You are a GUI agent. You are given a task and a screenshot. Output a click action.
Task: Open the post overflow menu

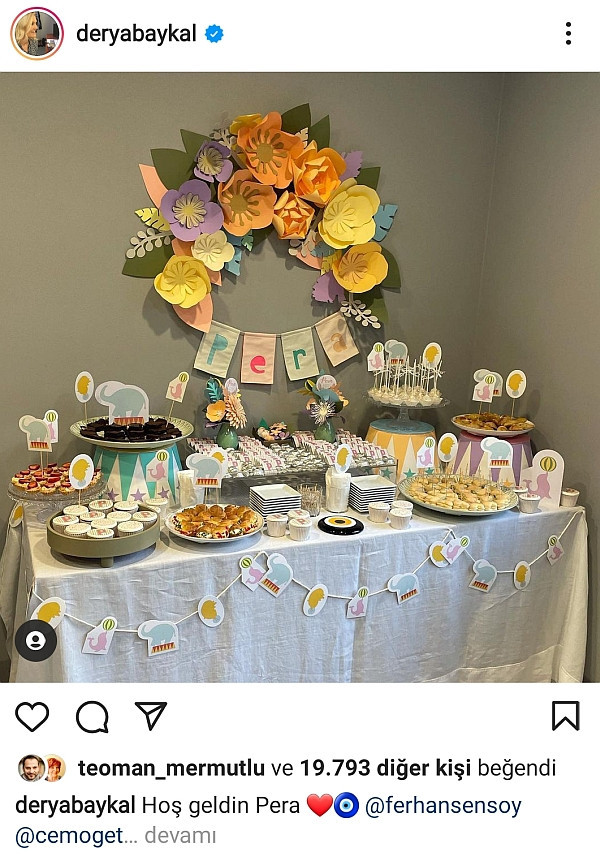pyautogui.click(x=568, y=34)
